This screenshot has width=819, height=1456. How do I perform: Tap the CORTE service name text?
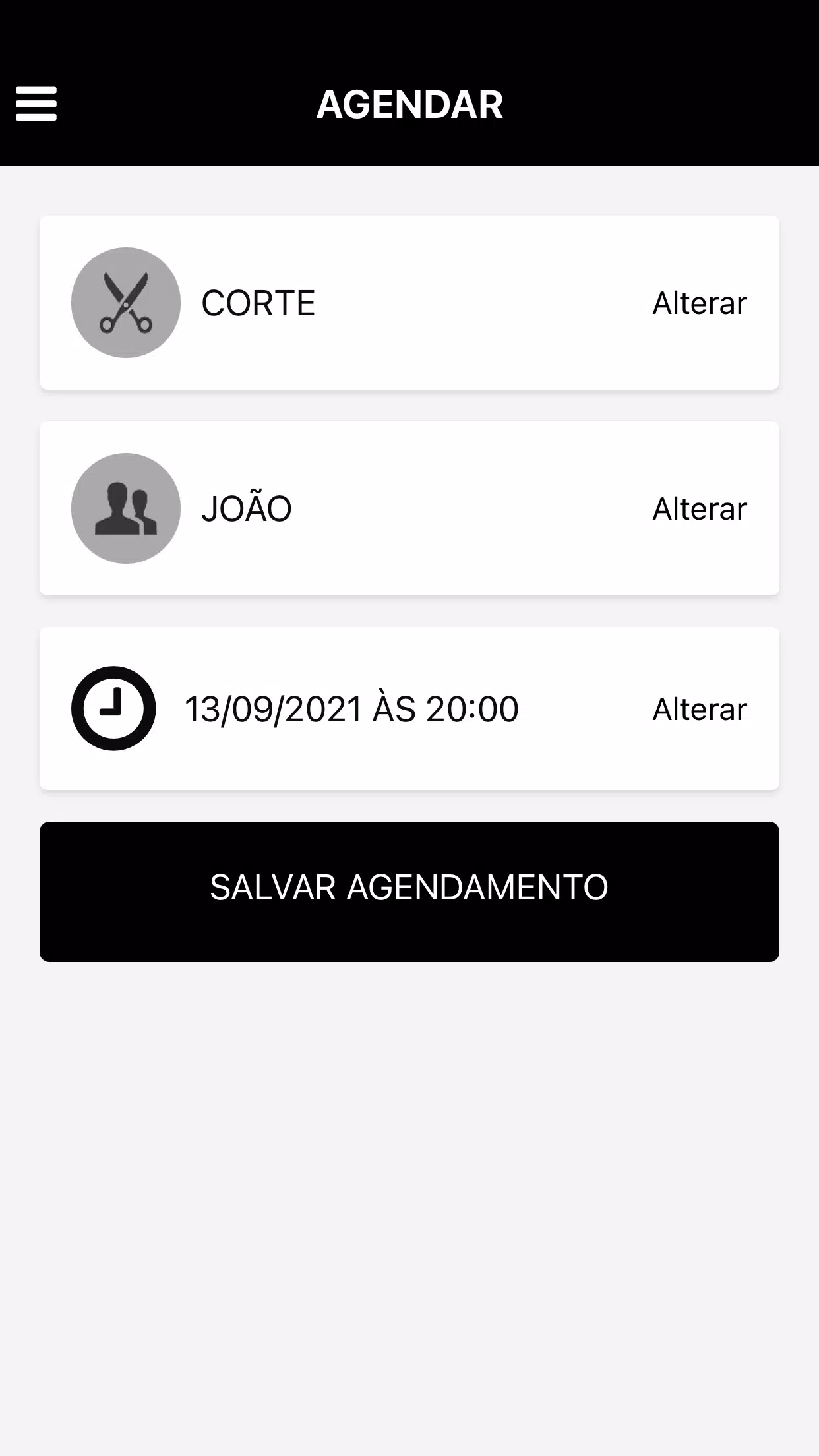tap(258, 302)
